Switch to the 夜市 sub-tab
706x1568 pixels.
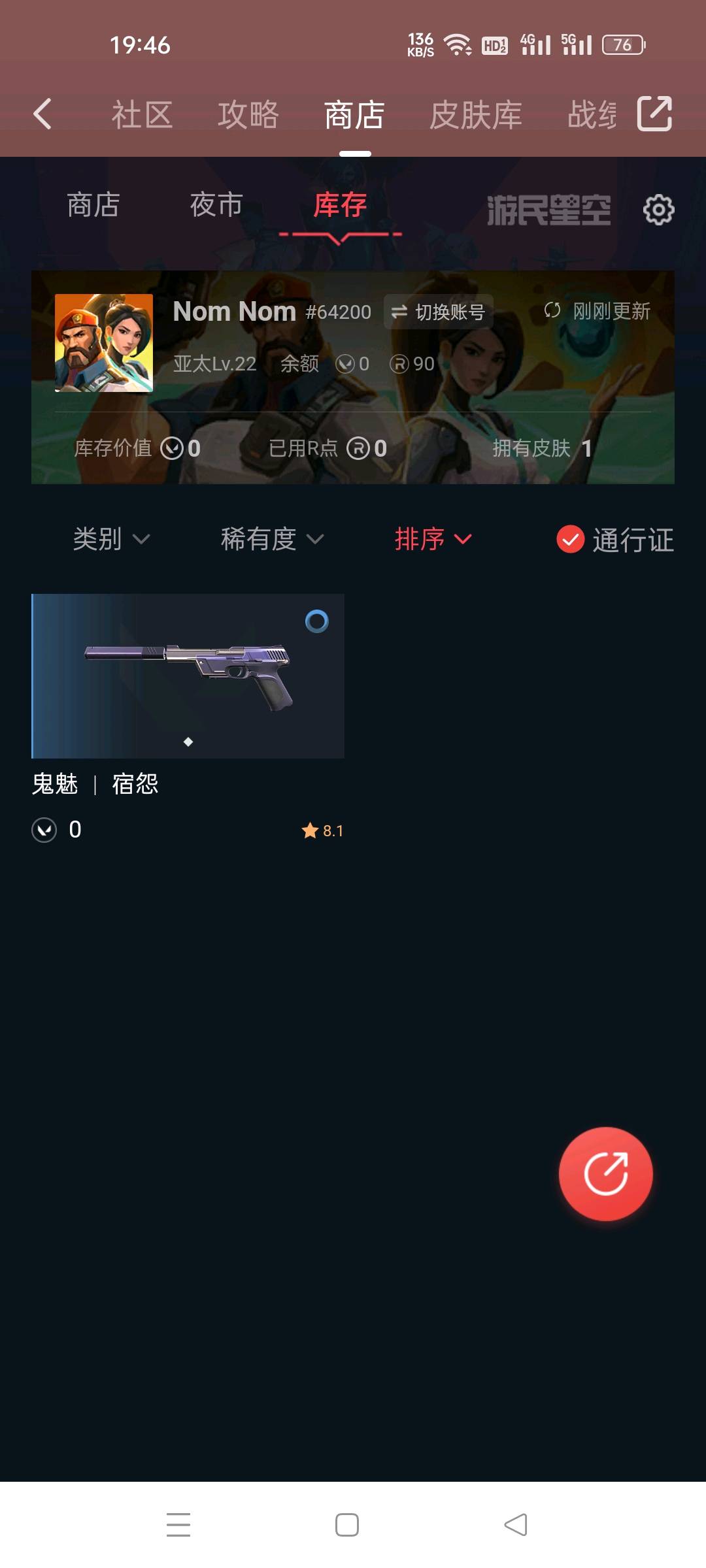pyautogui.click(x=216, y=205)
